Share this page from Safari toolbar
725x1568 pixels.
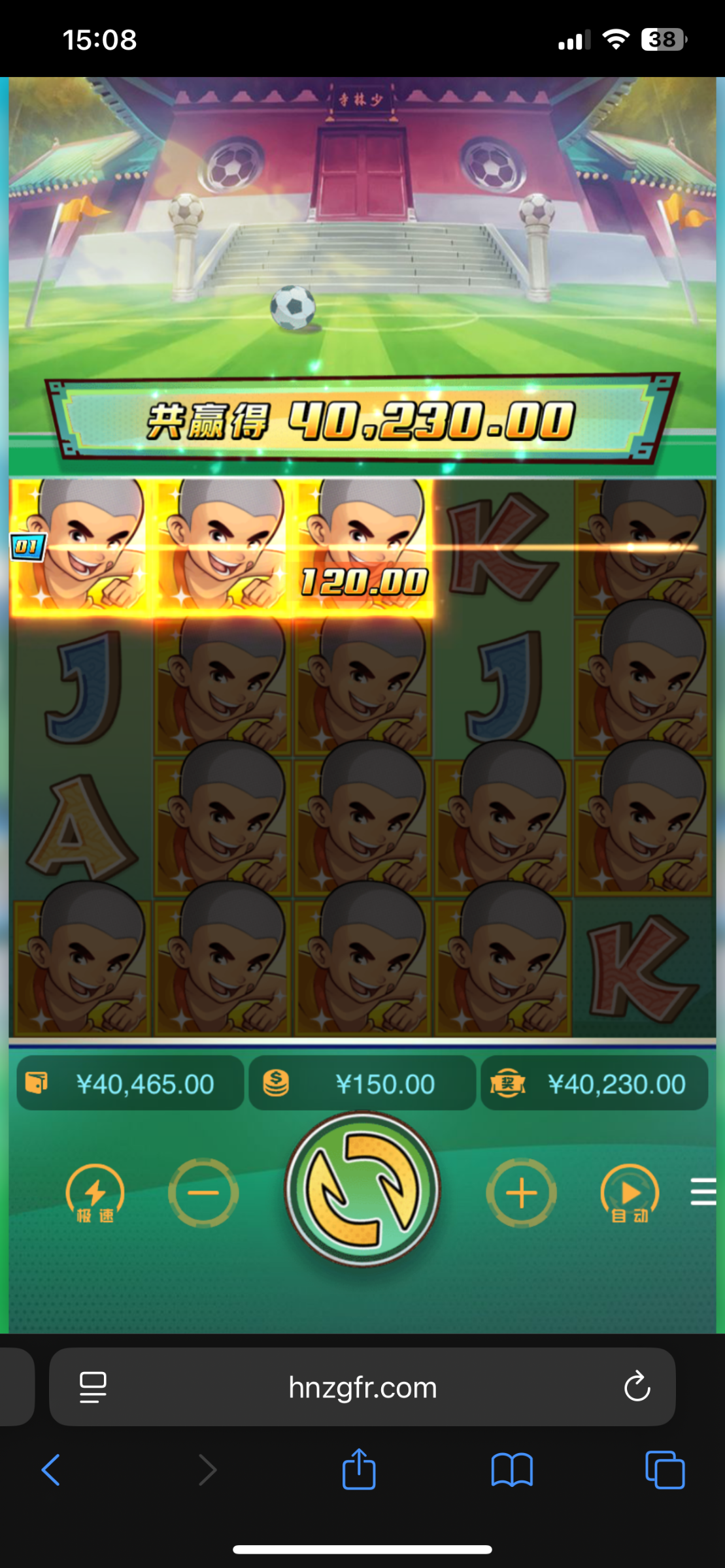(359, 1469)
